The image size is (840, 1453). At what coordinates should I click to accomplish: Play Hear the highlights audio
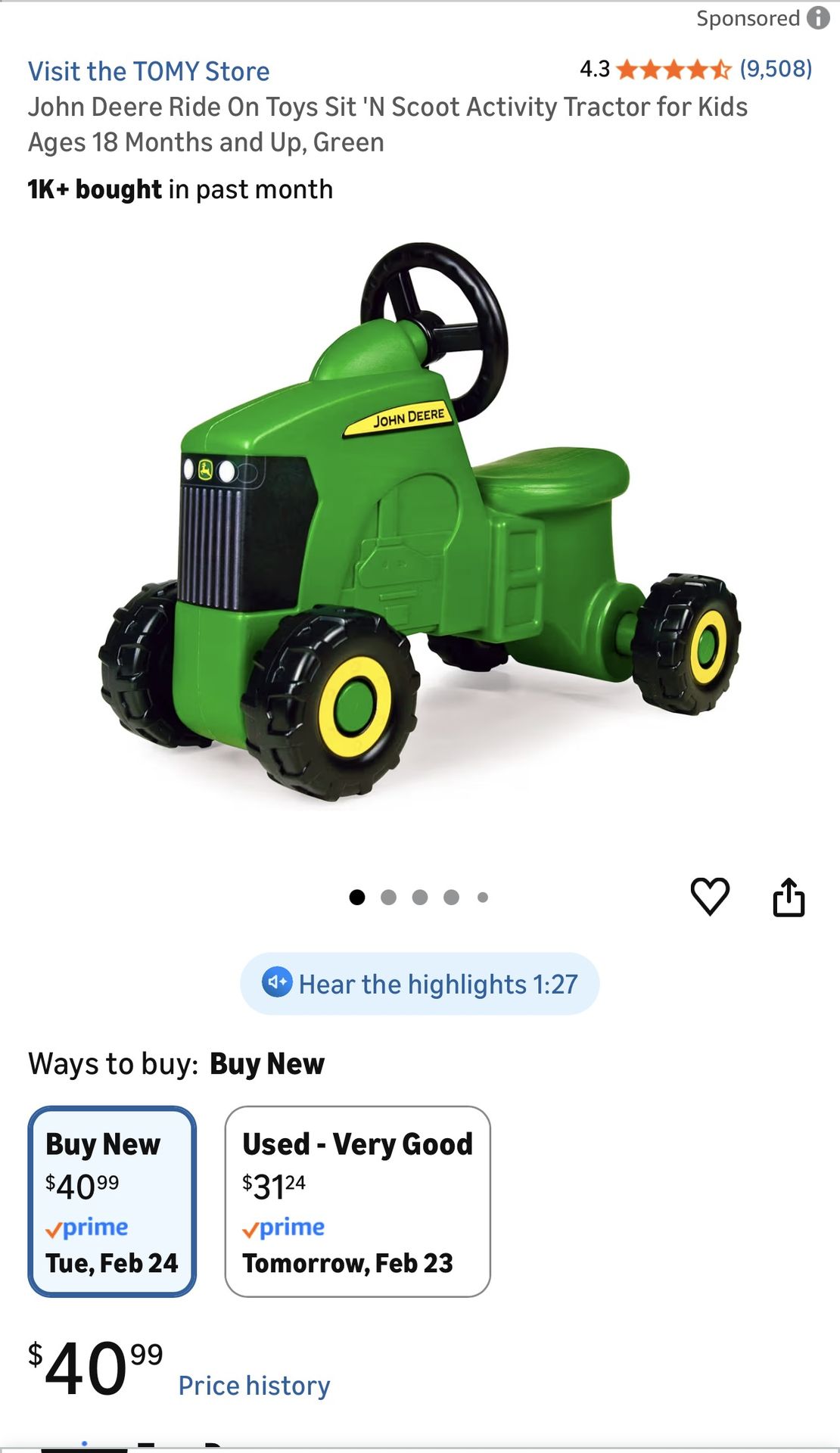(420, 984)
